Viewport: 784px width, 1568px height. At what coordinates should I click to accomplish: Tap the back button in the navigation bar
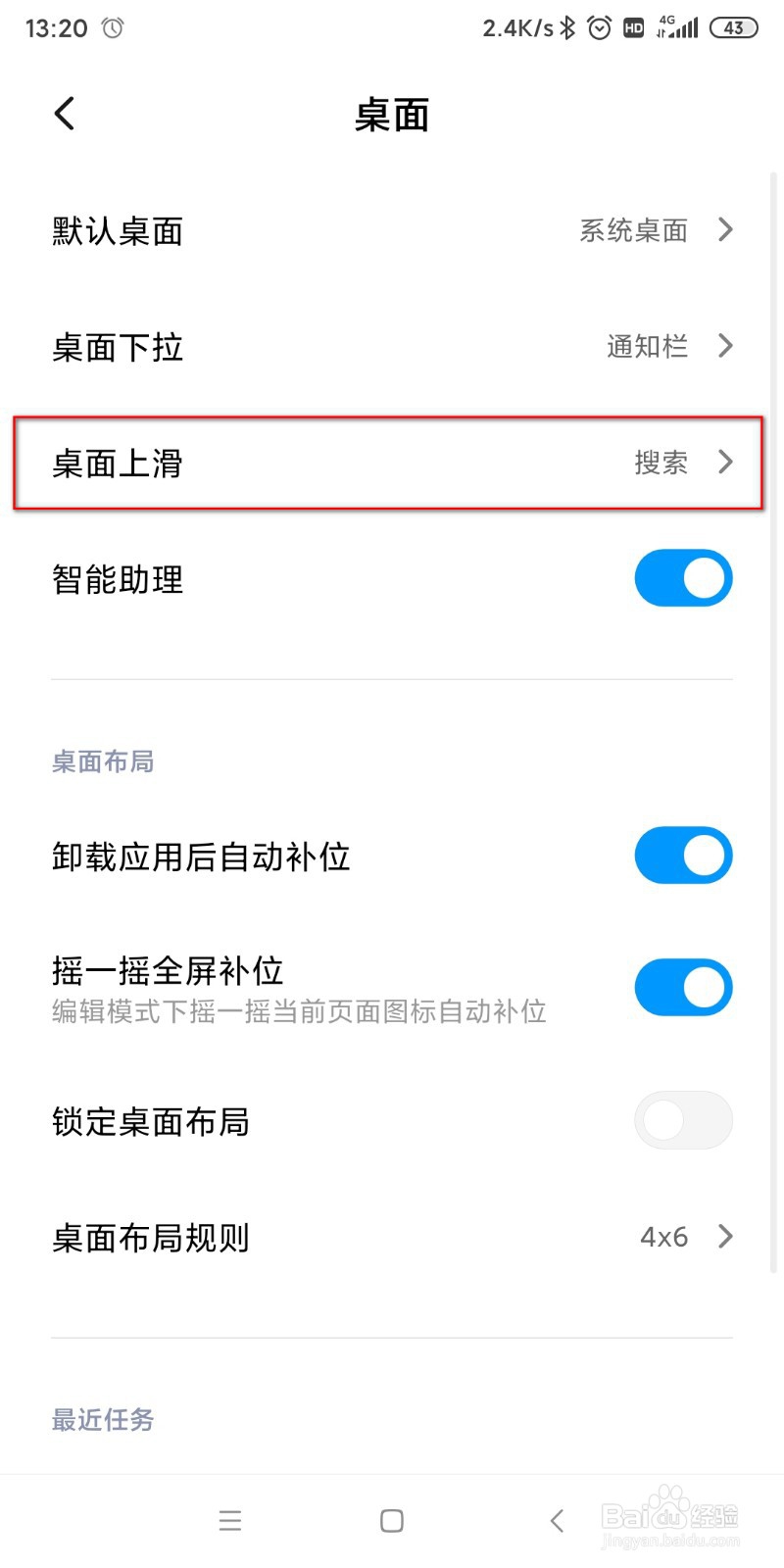pyautogui.click(x=556, y=1520)
